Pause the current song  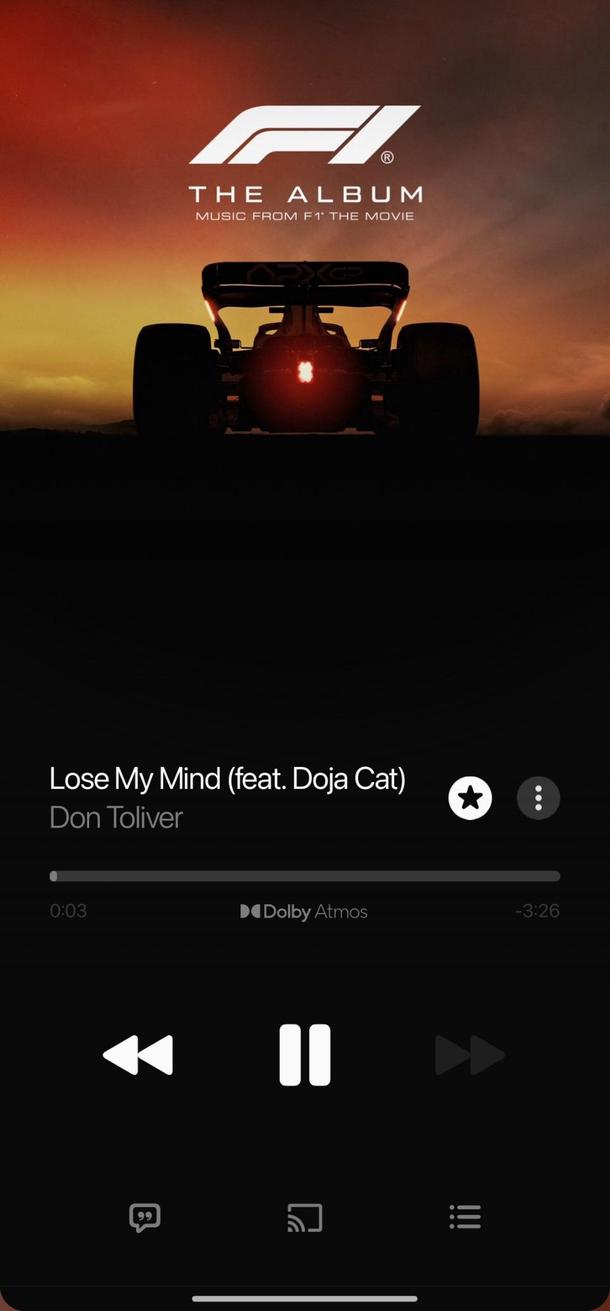[x=305, y=1055]
